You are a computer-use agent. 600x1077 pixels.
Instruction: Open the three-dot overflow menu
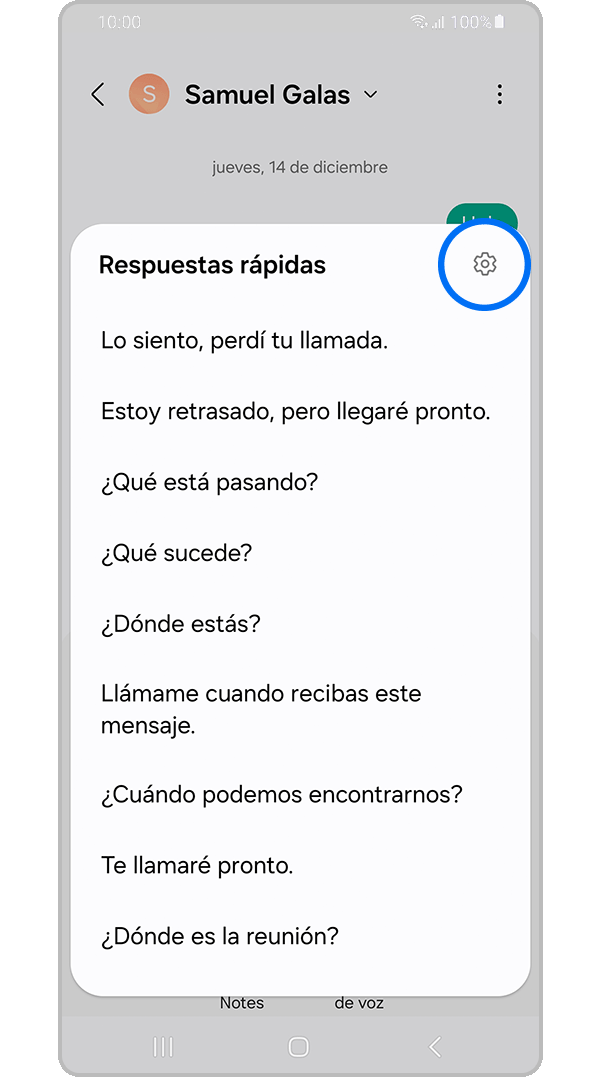point(499,95)
